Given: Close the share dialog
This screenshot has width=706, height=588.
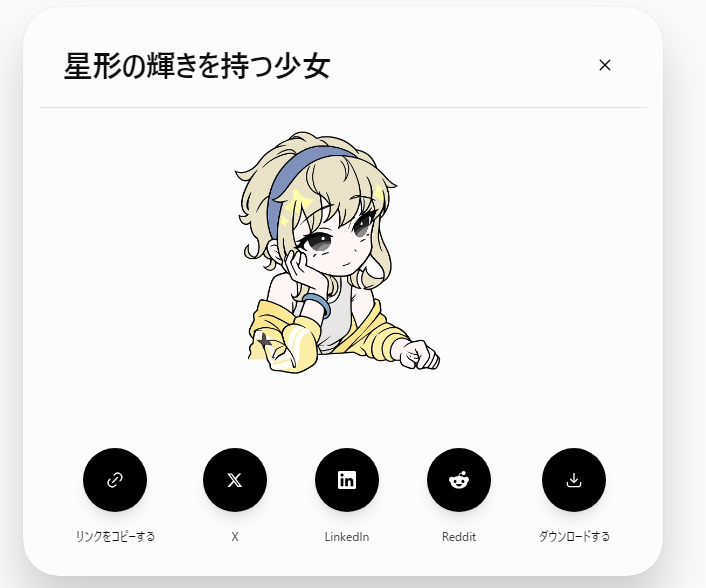Looking at the screenshot, I should pos(604,65).
